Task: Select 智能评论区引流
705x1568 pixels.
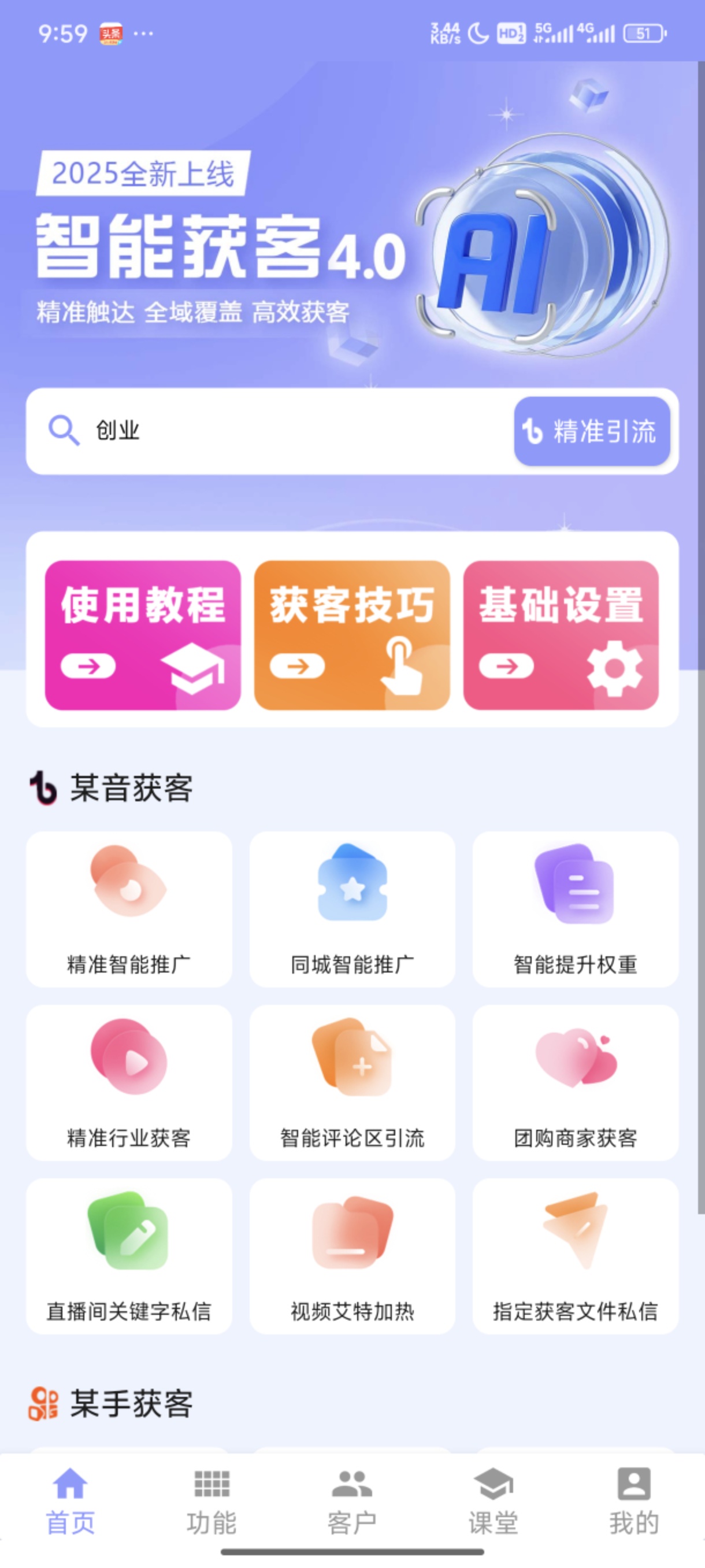Action: point(352,1082)
